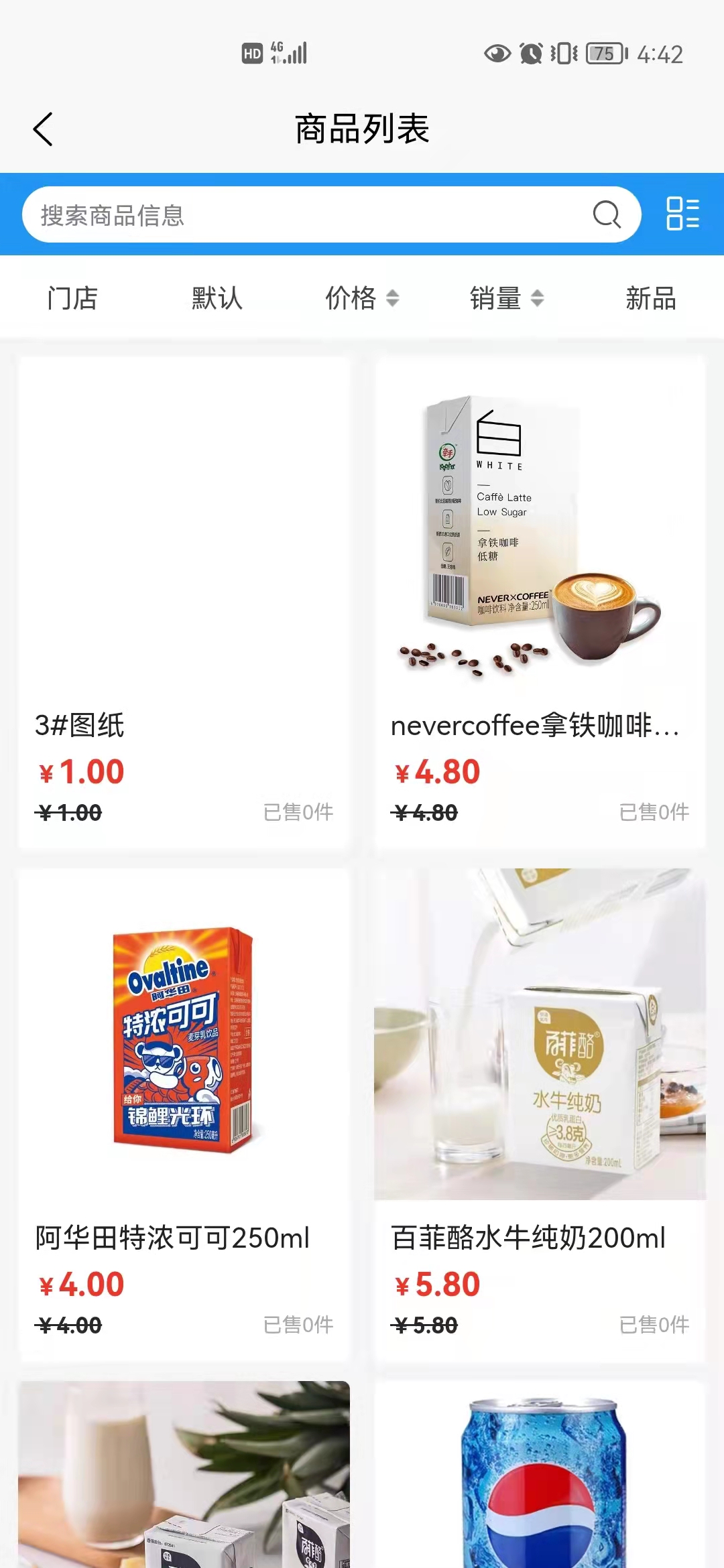
Task: Go back from the 商品列表 page
Action: pos(43,129)
